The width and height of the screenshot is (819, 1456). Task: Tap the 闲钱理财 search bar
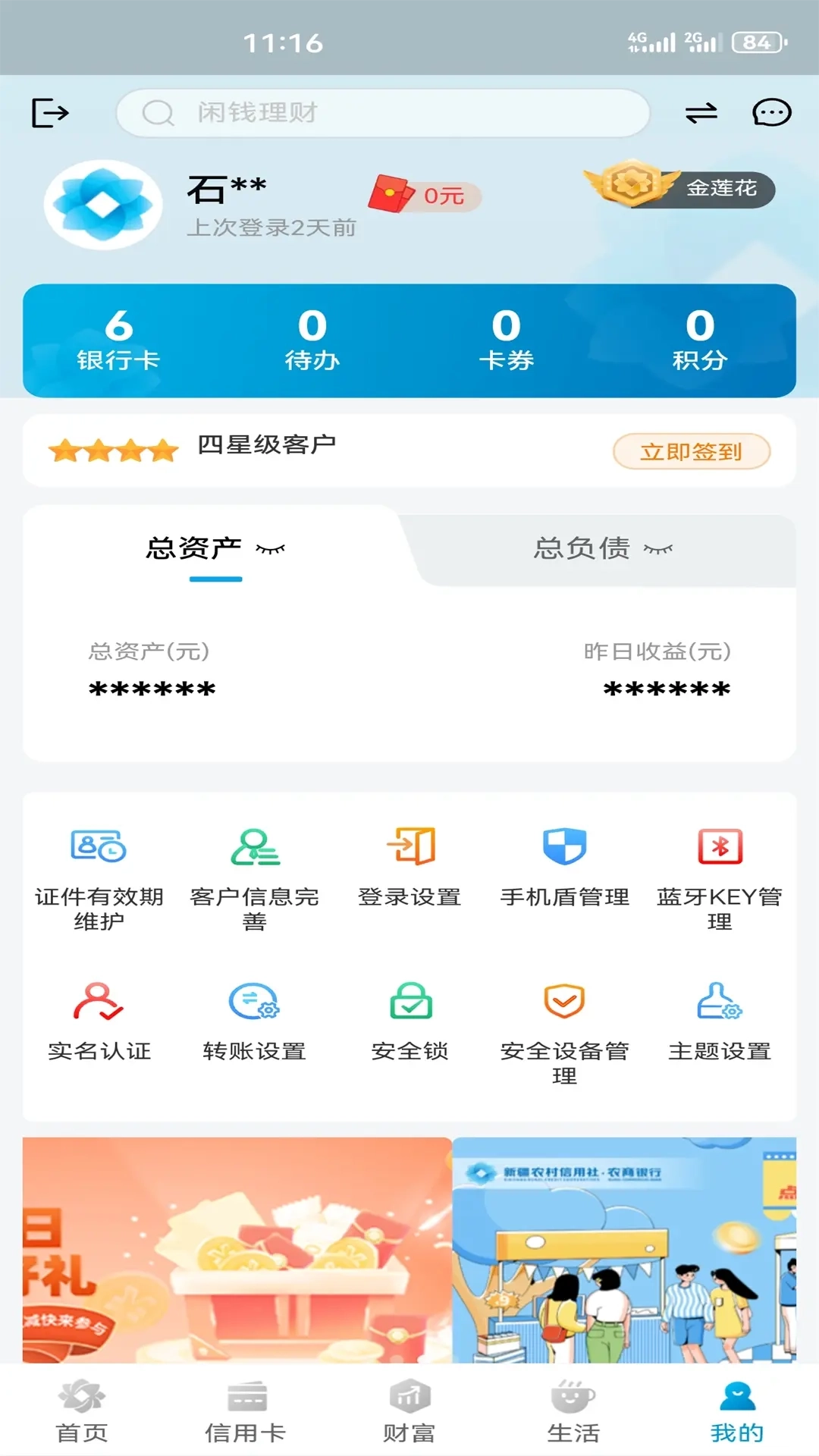coord(382,112)
